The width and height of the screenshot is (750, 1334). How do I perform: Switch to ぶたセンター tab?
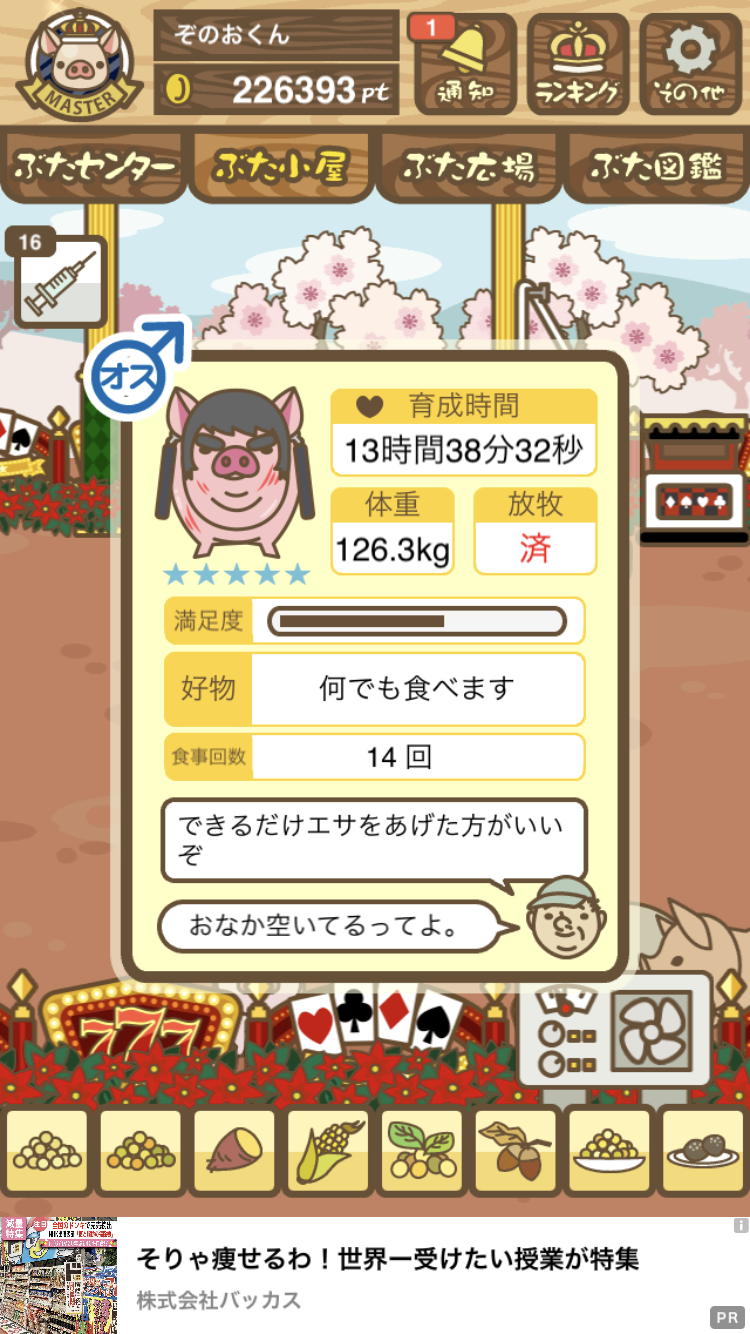(x=95, y=166)
